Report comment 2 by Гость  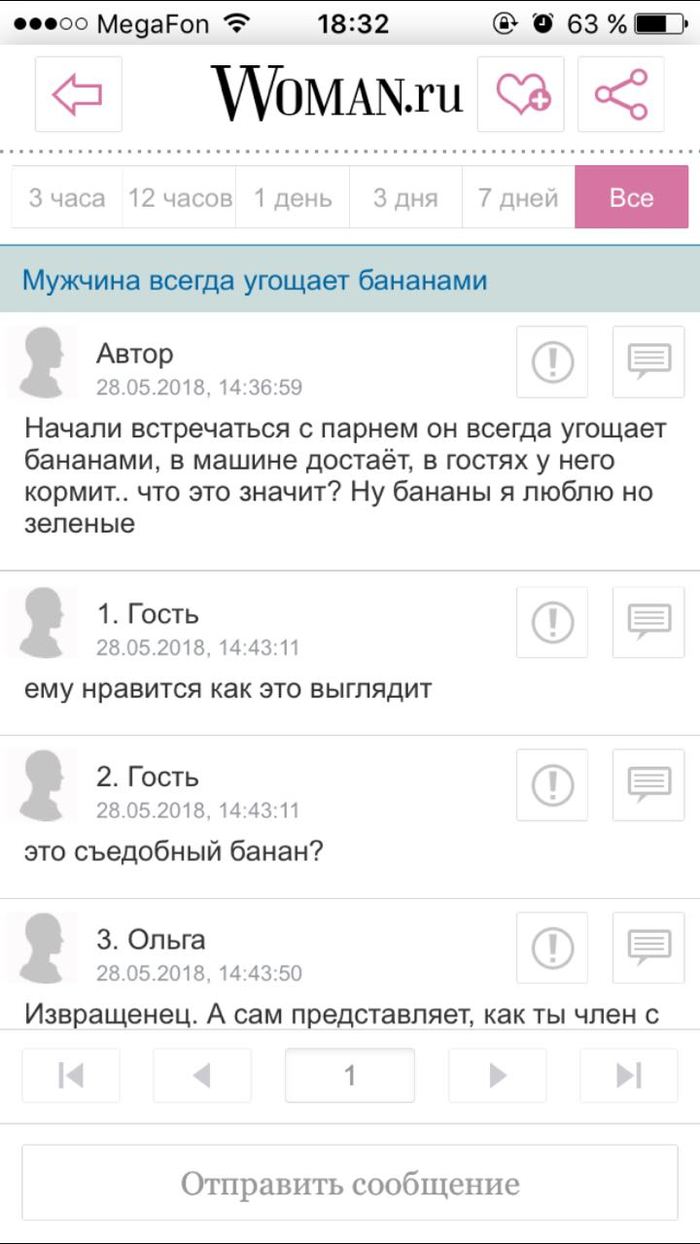click(552, 785)
